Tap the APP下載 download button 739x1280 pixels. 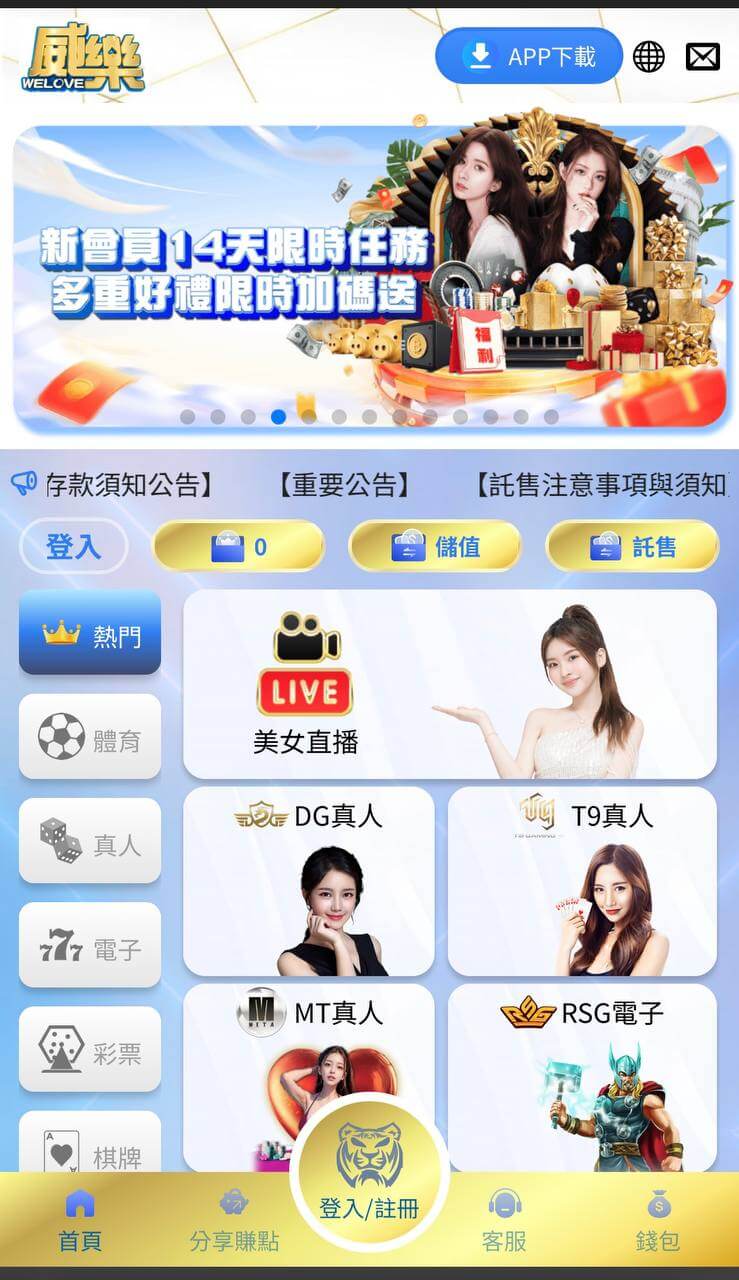coord(528,56)
